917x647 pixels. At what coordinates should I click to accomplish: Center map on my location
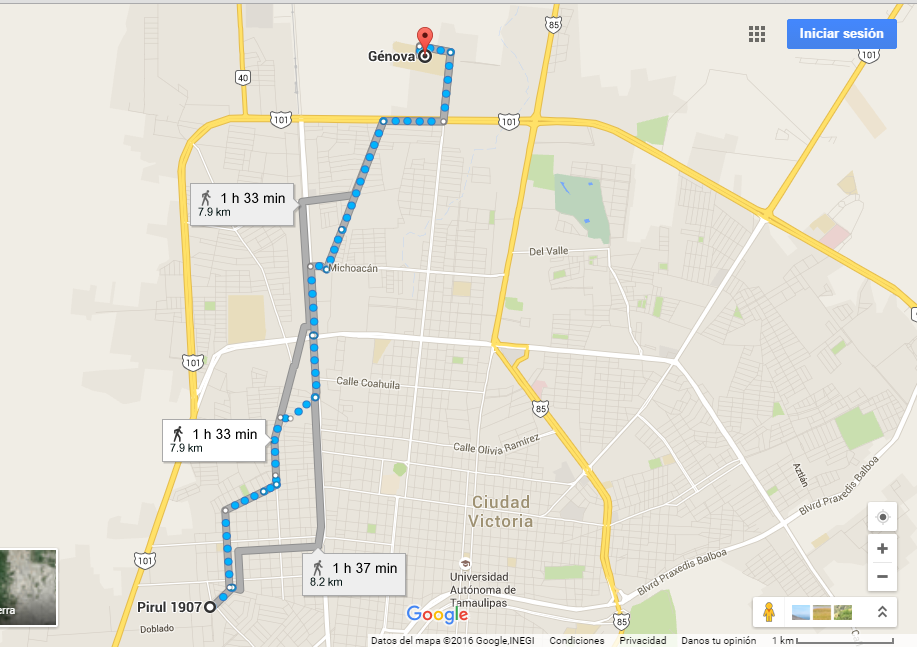[x=882, y=517]
